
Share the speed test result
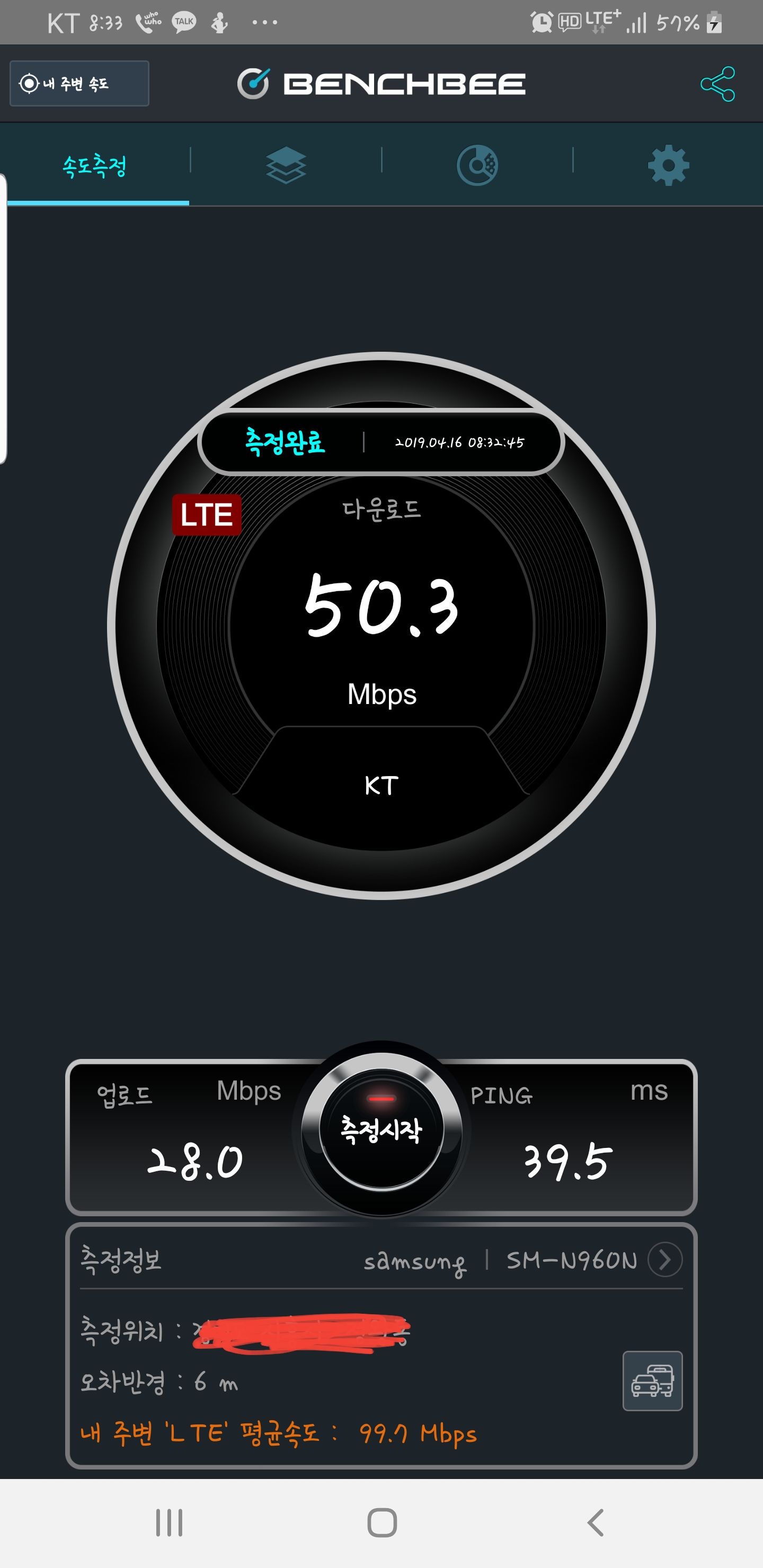point(718,84)
